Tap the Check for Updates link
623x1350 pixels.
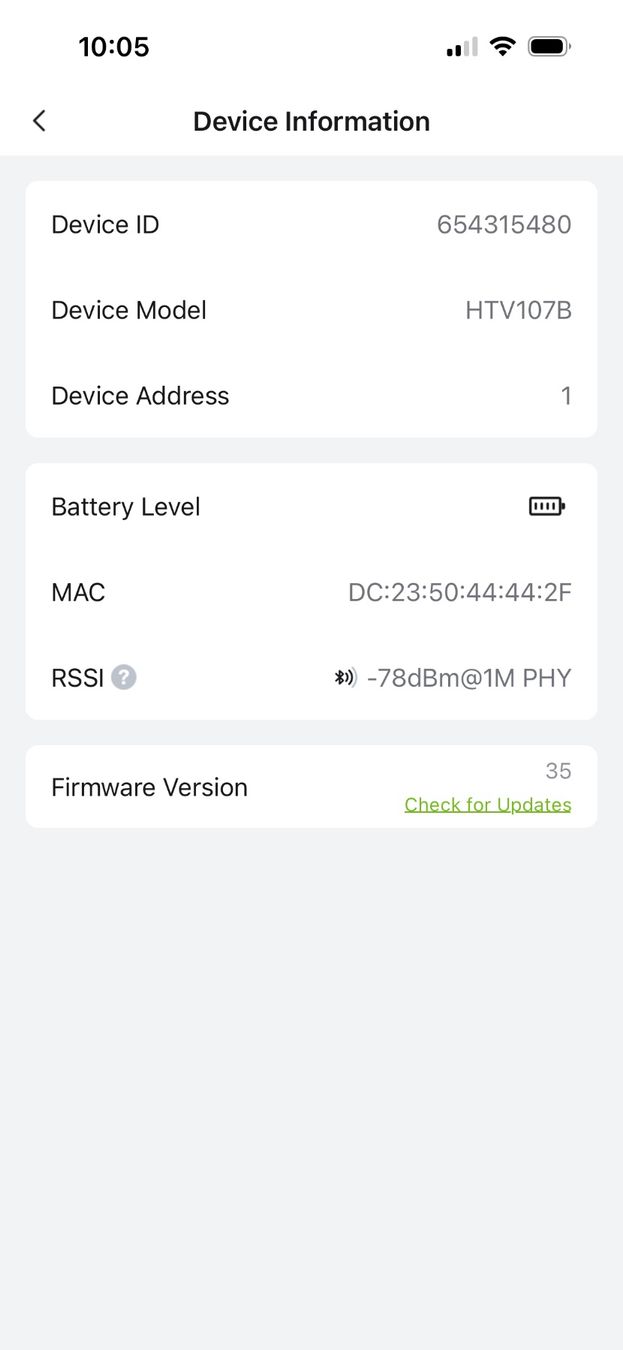pyautogui.click(x=488, y=805)
